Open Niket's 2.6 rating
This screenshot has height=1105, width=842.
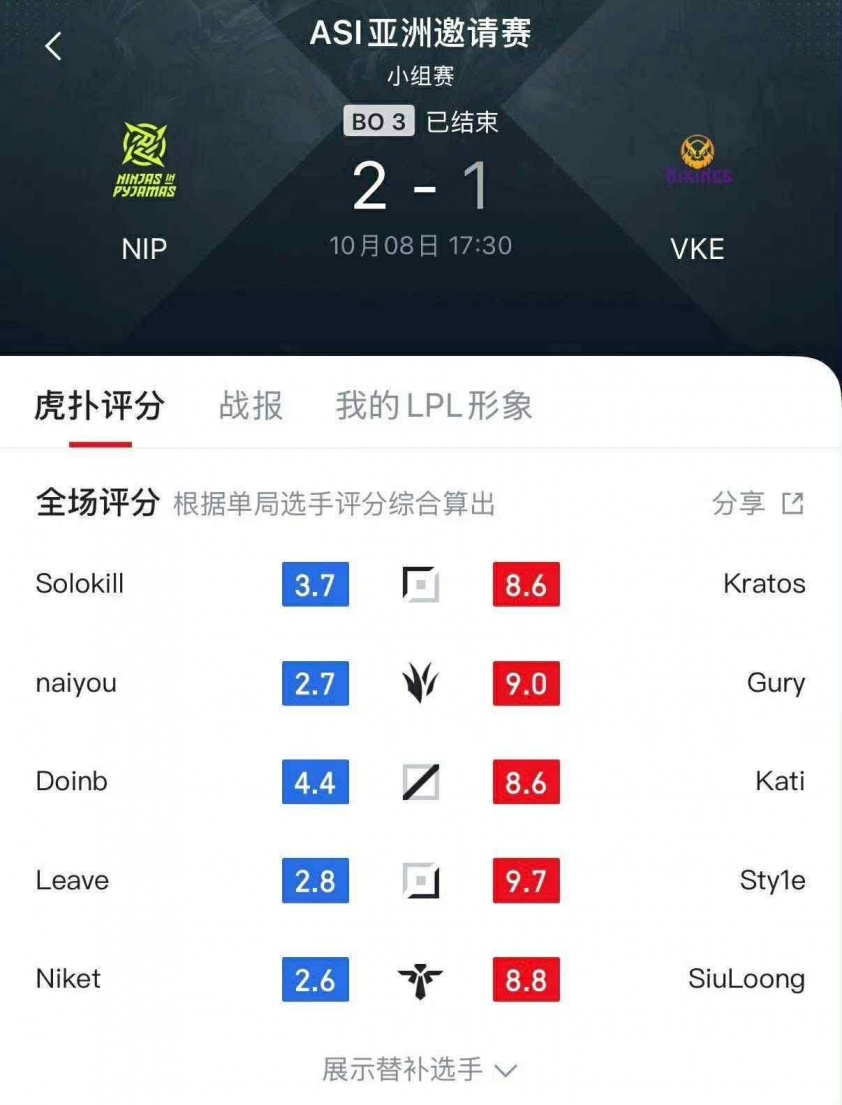(x=315, y=979)
